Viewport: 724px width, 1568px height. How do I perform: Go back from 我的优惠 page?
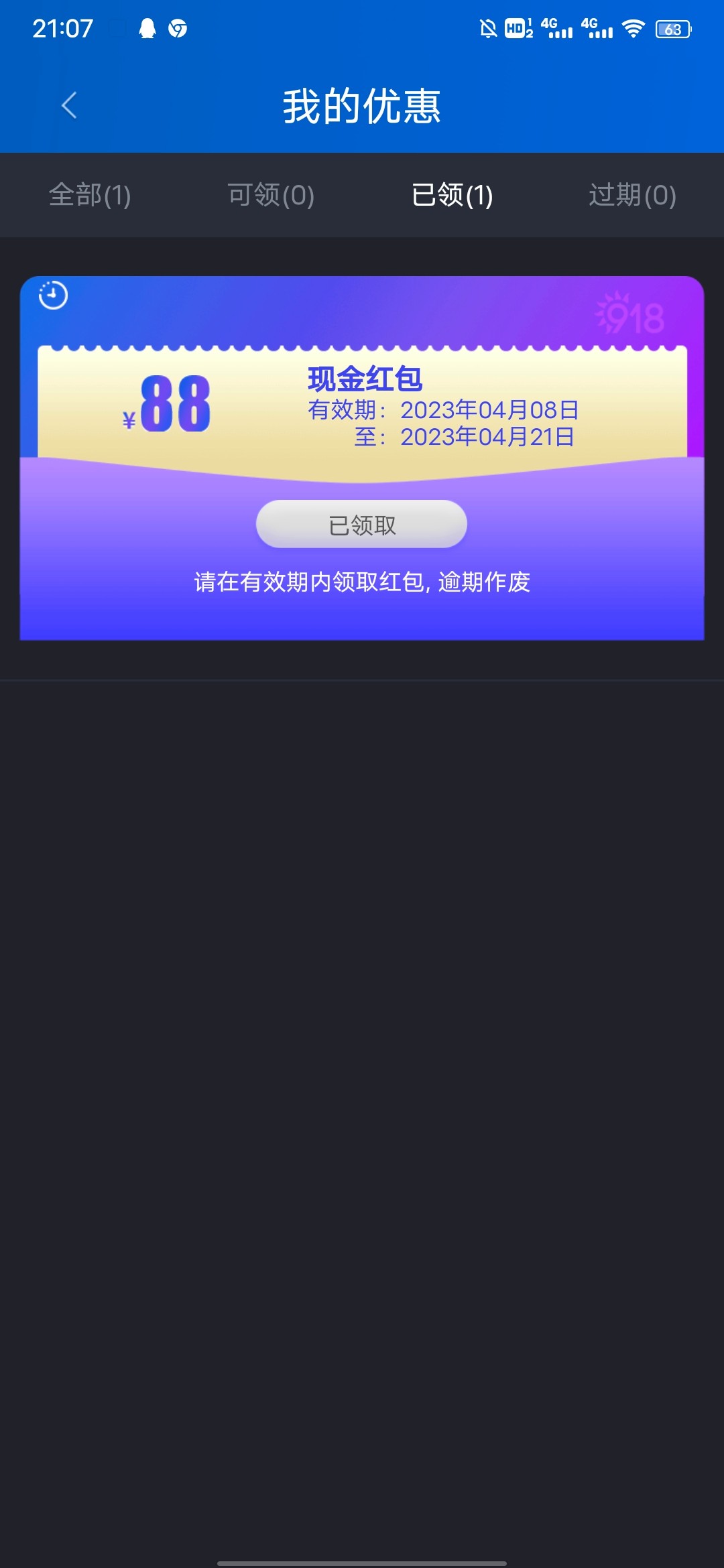(x=69, y=105)
